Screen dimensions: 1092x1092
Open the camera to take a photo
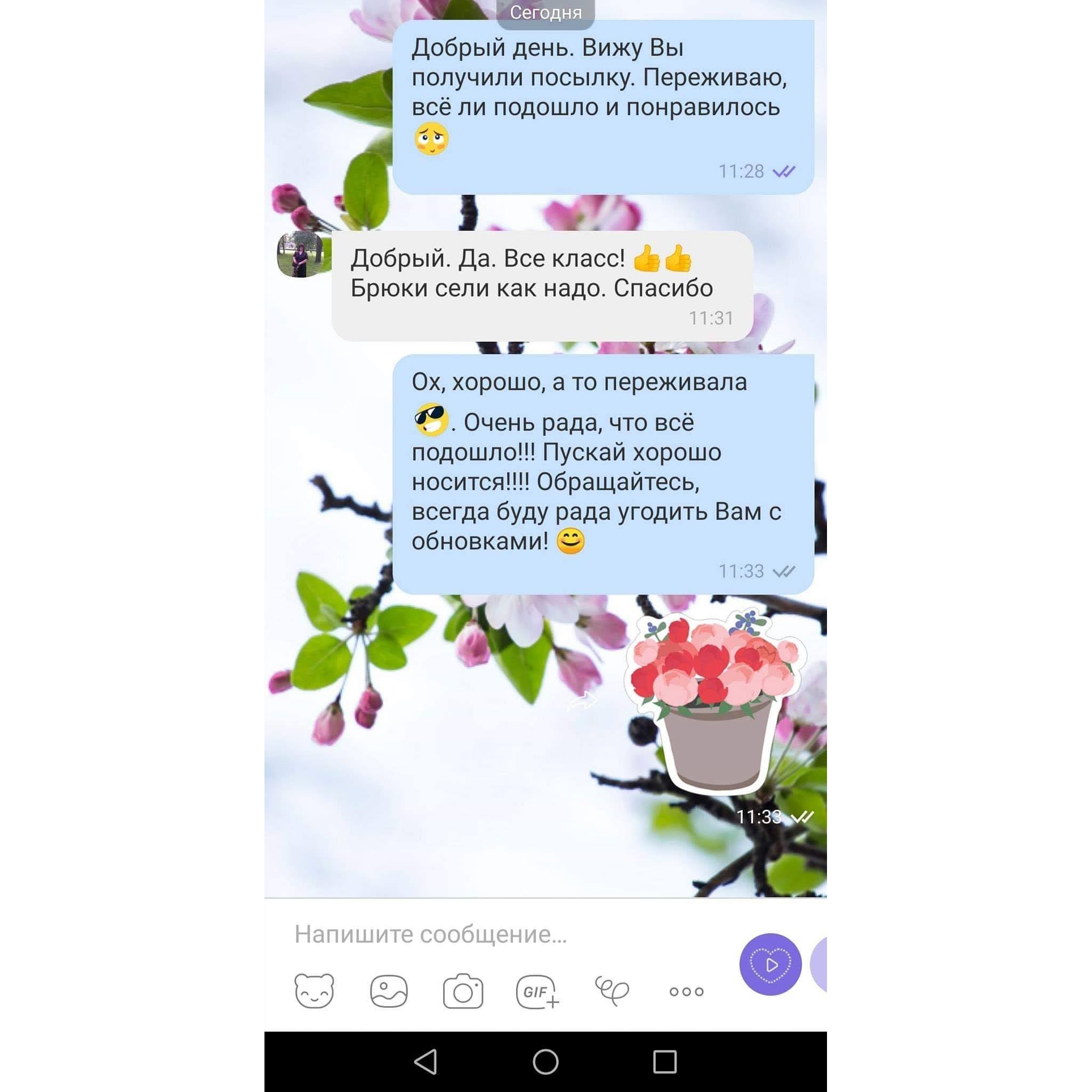(x=463, y=991)
